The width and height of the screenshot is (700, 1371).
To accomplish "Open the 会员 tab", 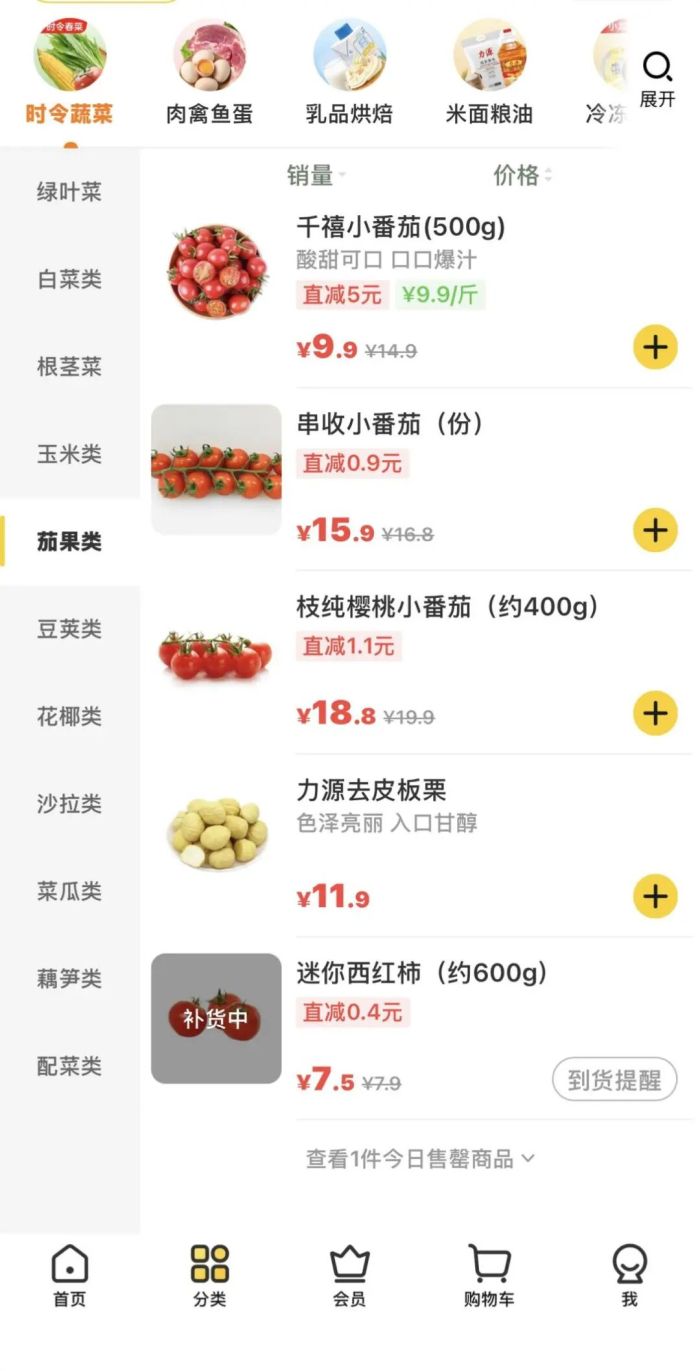I will tap(349, 1276).
